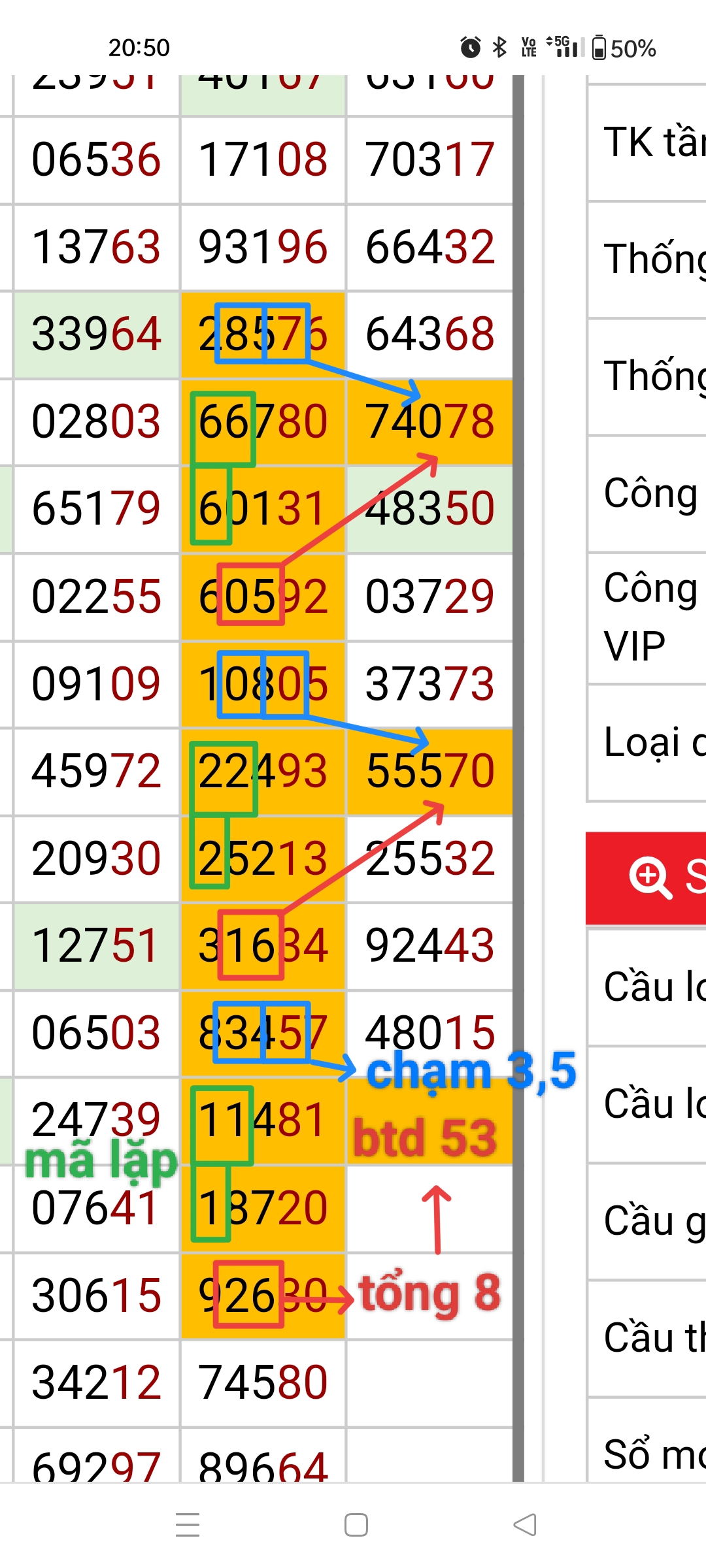Open the 'Cầu th' sidebar link
This screenshot has height=1568, width=706.
point(647,1338)
